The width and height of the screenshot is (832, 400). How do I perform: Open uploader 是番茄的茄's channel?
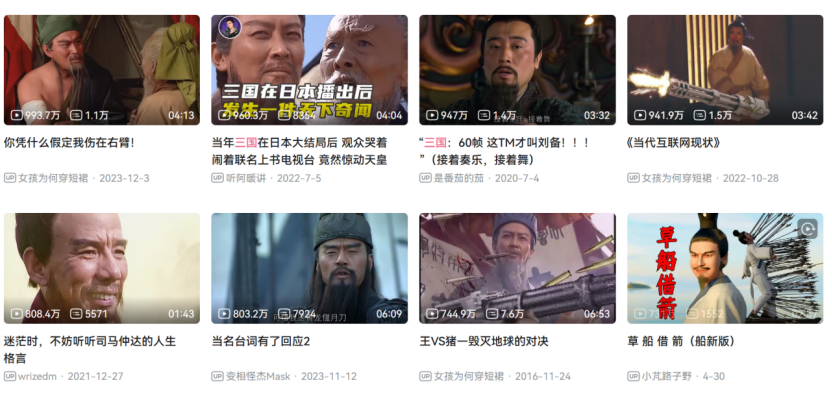pos(458,178)
